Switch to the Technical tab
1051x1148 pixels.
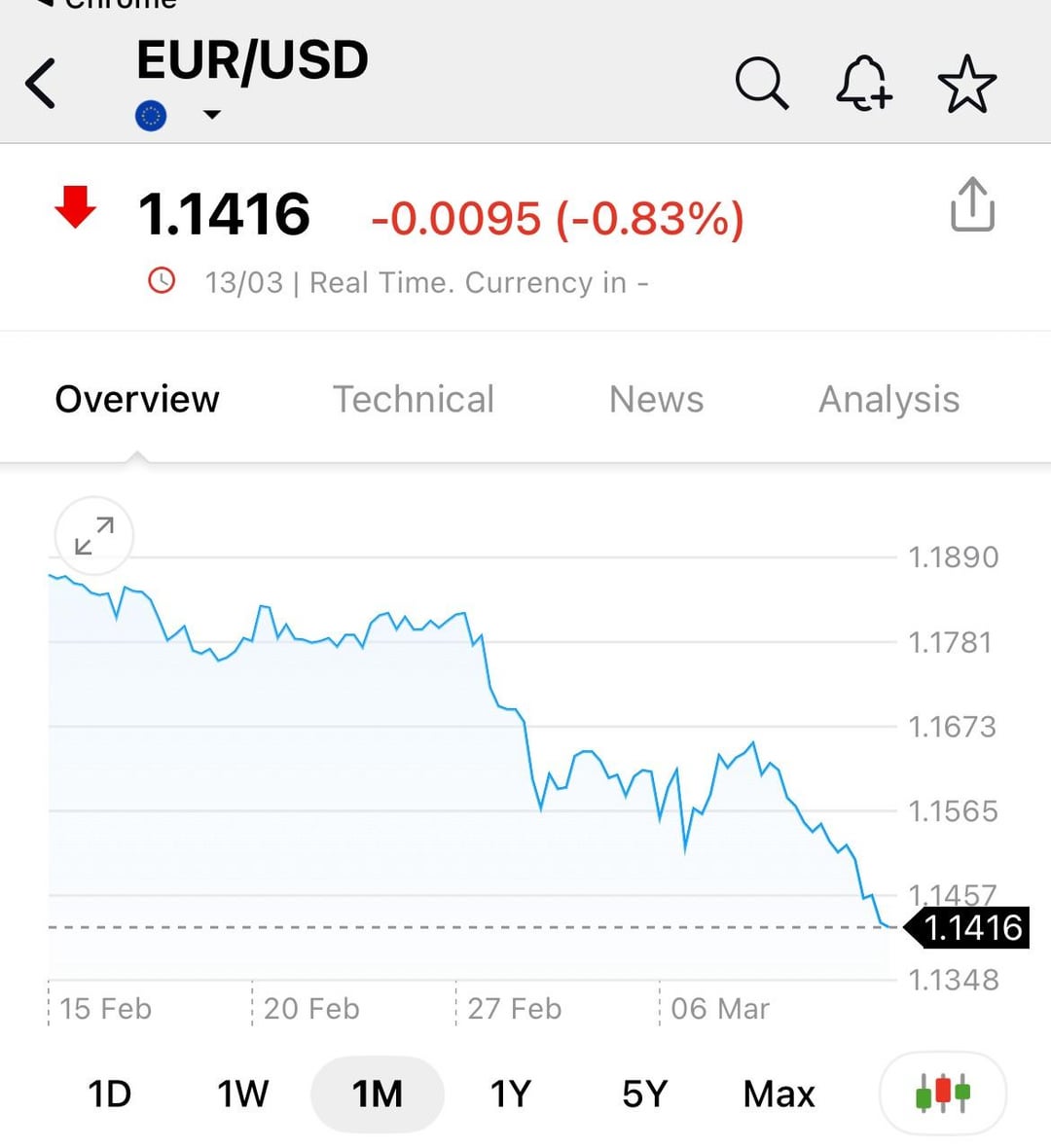(414, 399)
